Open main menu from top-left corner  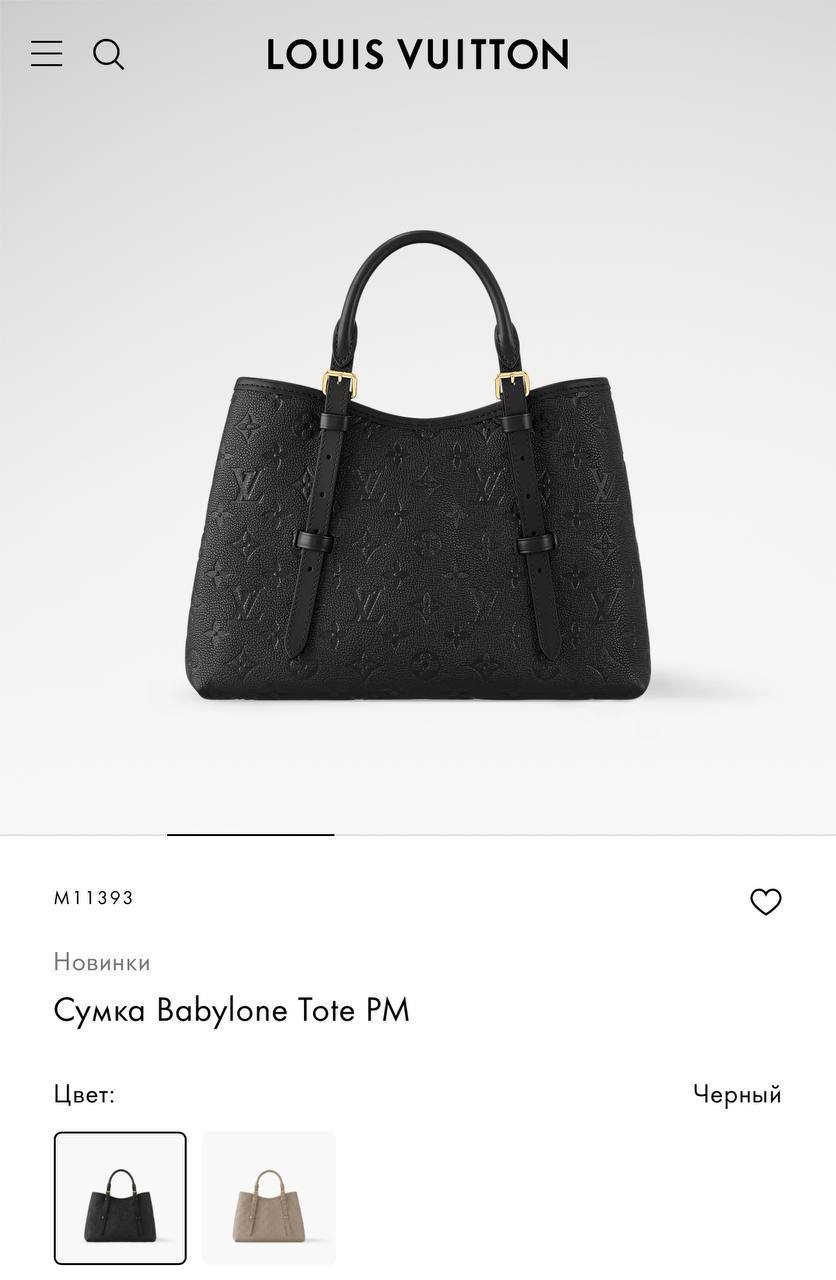click(46, 55)
